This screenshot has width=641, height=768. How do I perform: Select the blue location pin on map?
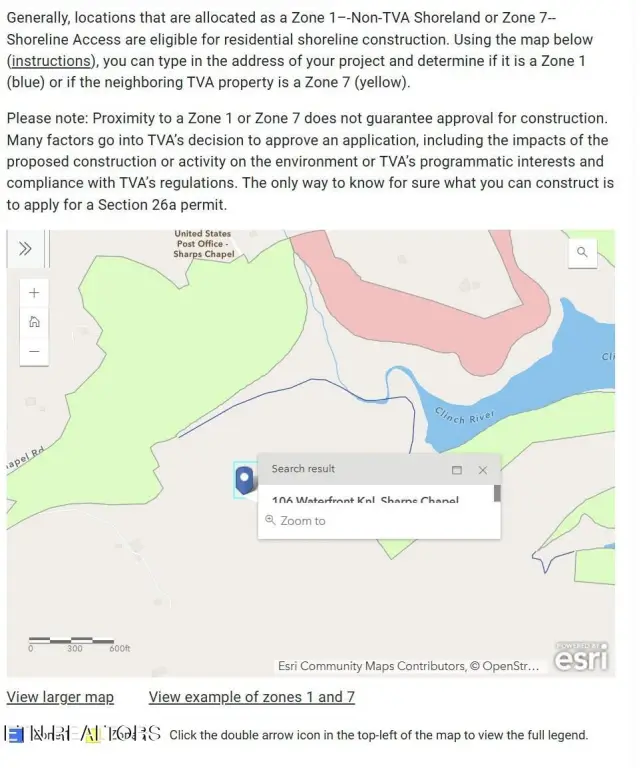[x=244, y=479]
